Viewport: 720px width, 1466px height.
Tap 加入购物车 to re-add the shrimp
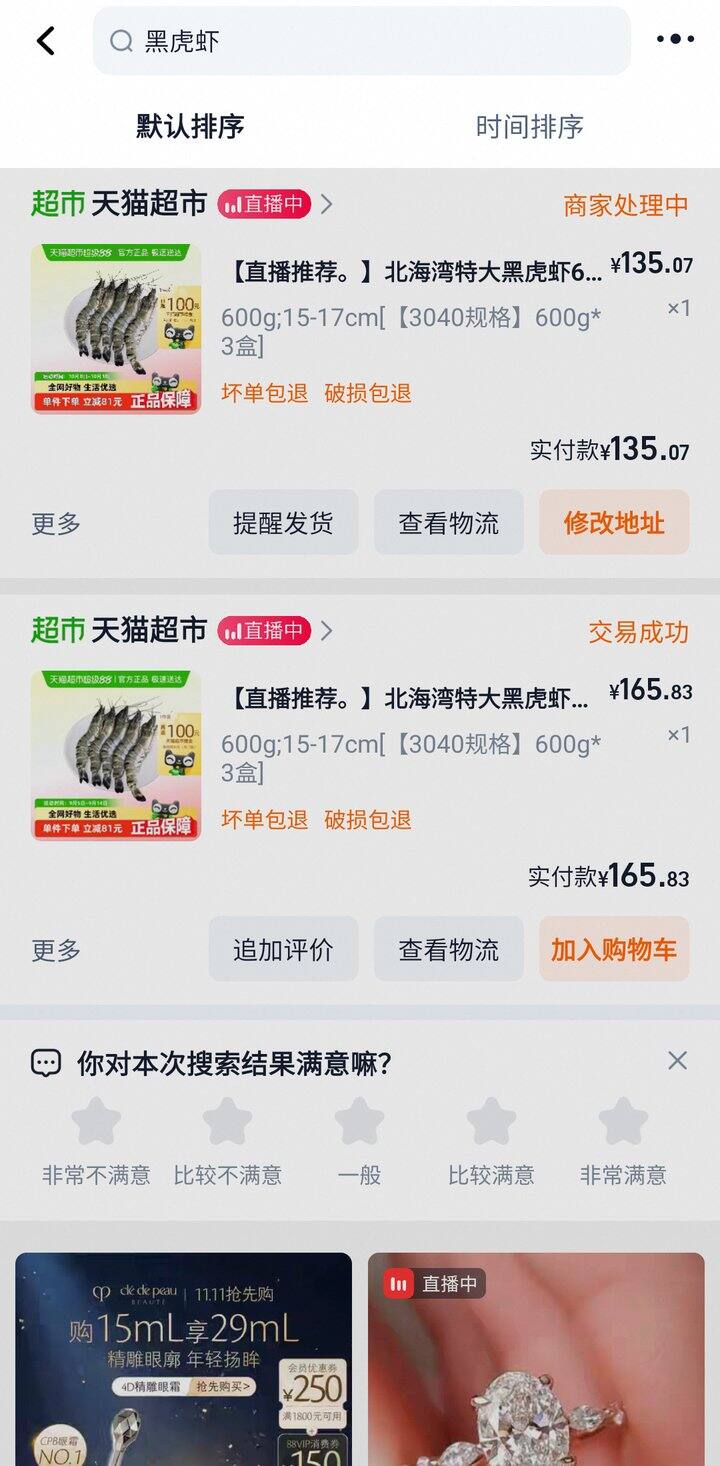tap(614, 949)
